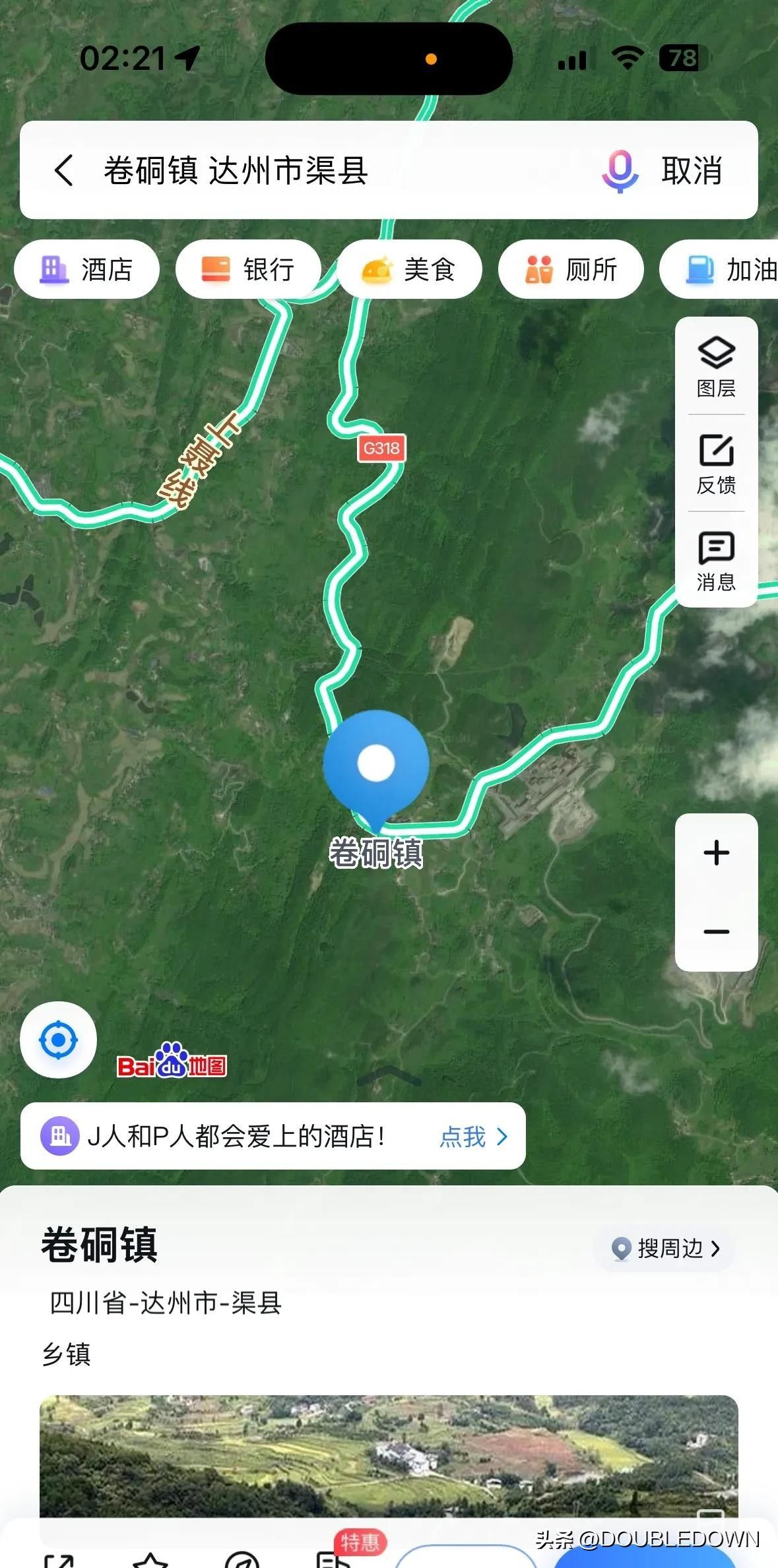Select the 酒店 hotel chip
Screen dimensions: 778x1568
(x=87, y=269)
